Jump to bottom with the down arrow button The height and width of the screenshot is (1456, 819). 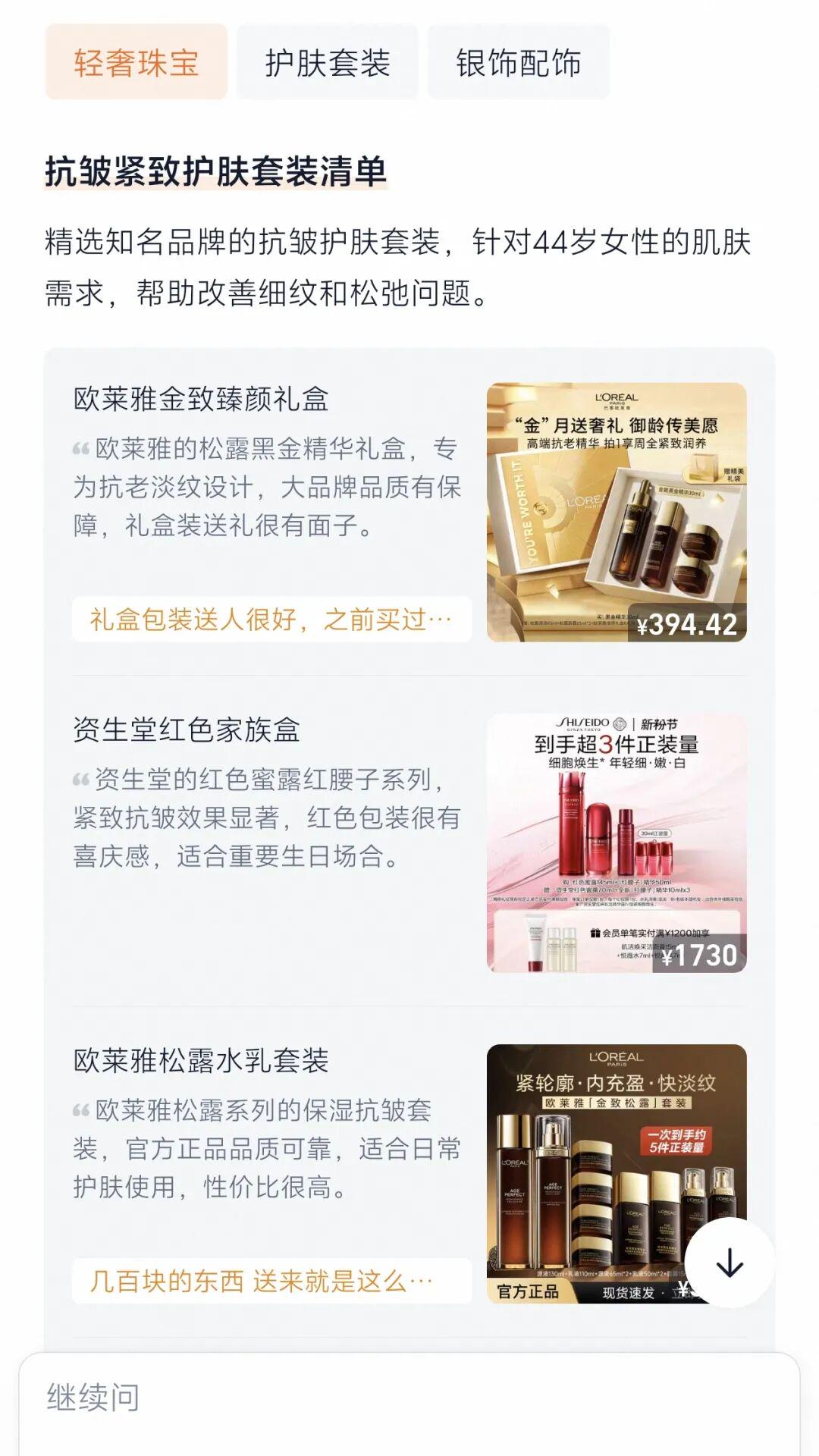tap(729, 1263)
